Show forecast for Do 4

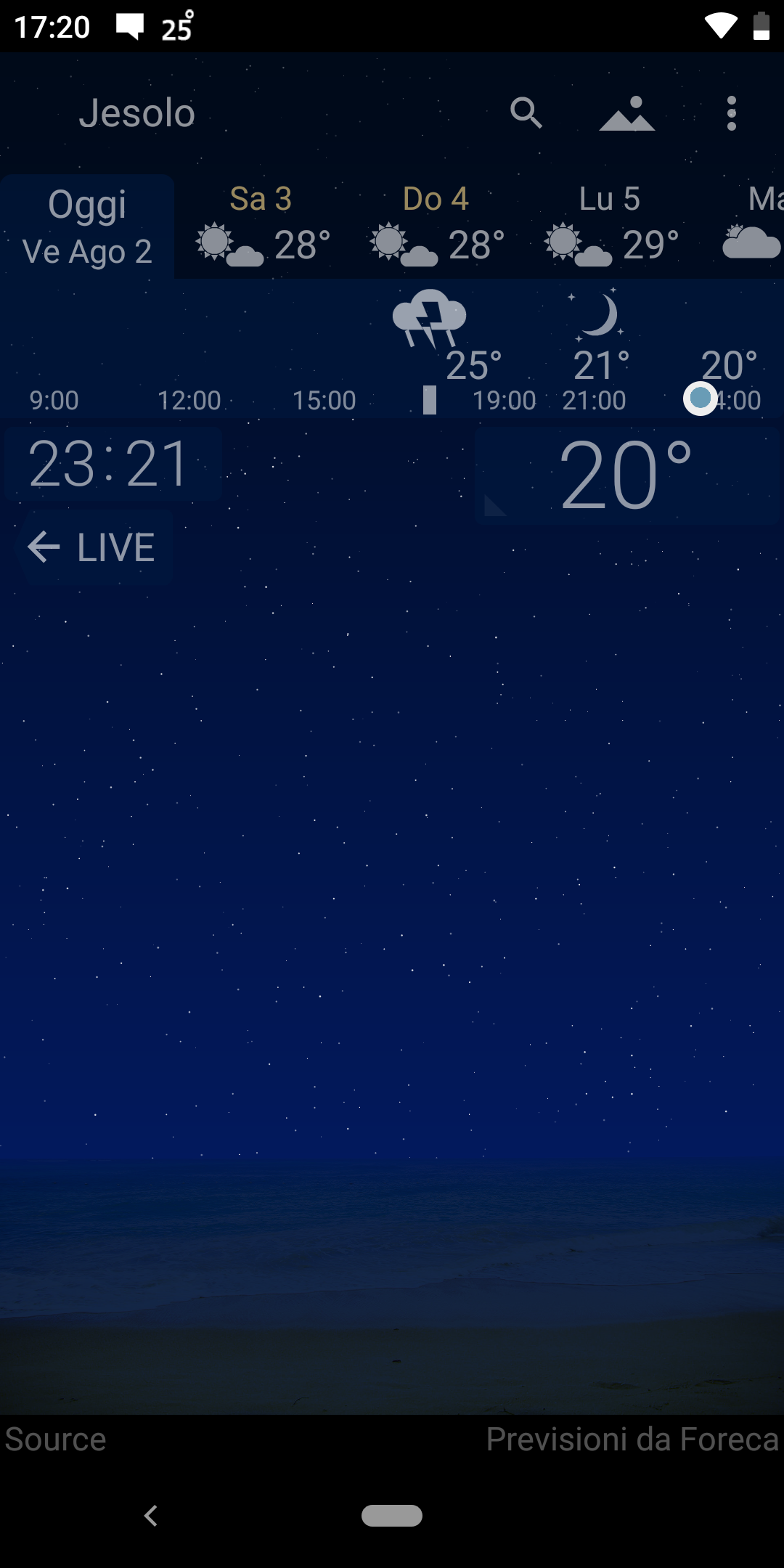click(x=436, y=226)
